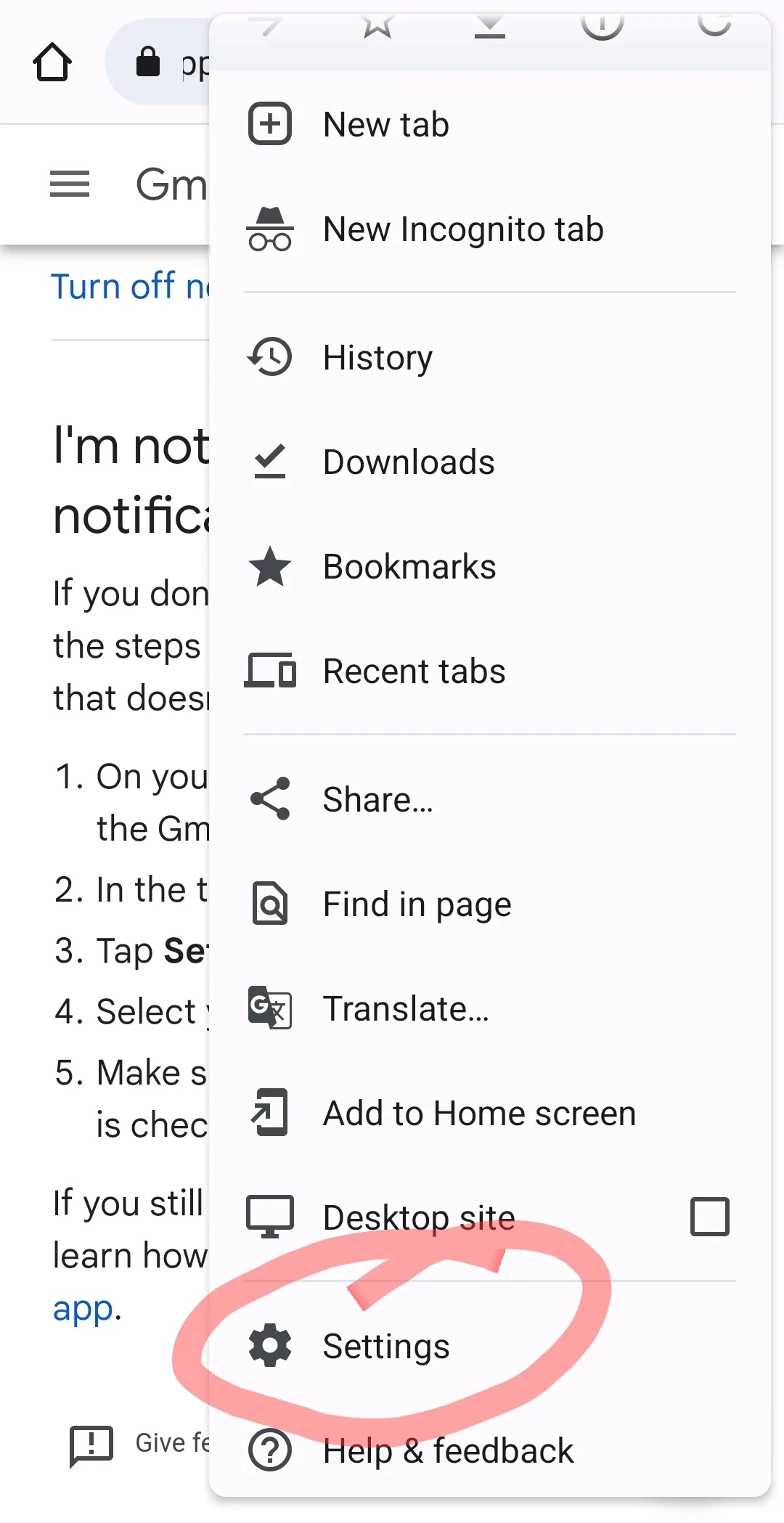The height and width of the screenshot is (1523, 784).
Task: Bookmark this page with the star icon
Action: coord(377,25)
